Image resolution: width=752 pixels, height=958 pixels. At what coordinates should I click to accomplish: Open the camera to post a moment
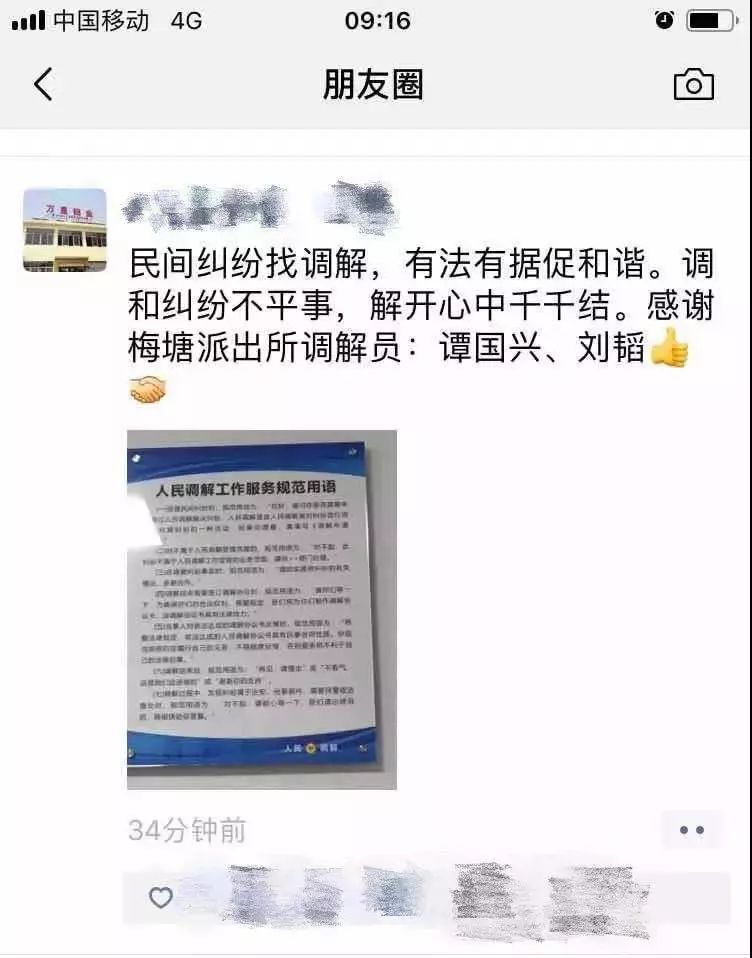694,85
